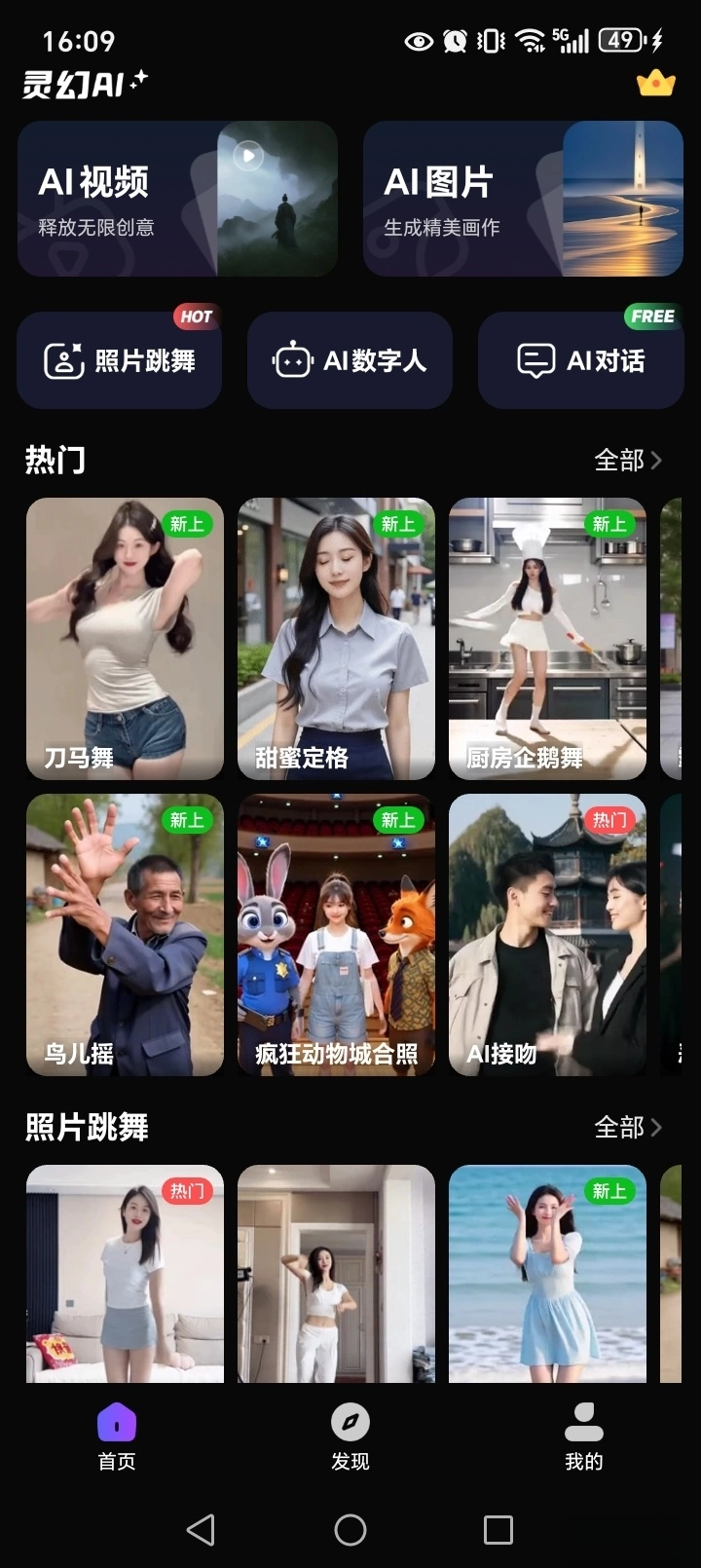Start AI对话 chat
This screenshot has width=701, height=1568.
[580, 360]
